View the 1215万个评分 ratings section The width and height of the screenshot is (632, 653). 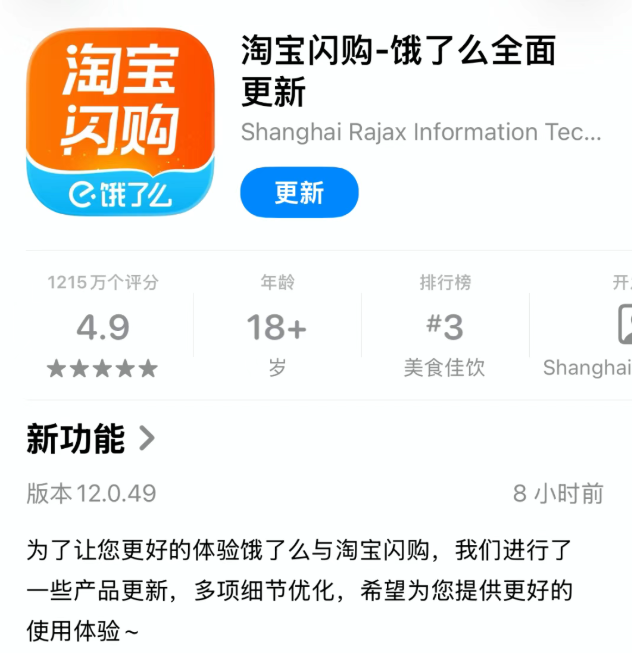click(x=102, y=326)
